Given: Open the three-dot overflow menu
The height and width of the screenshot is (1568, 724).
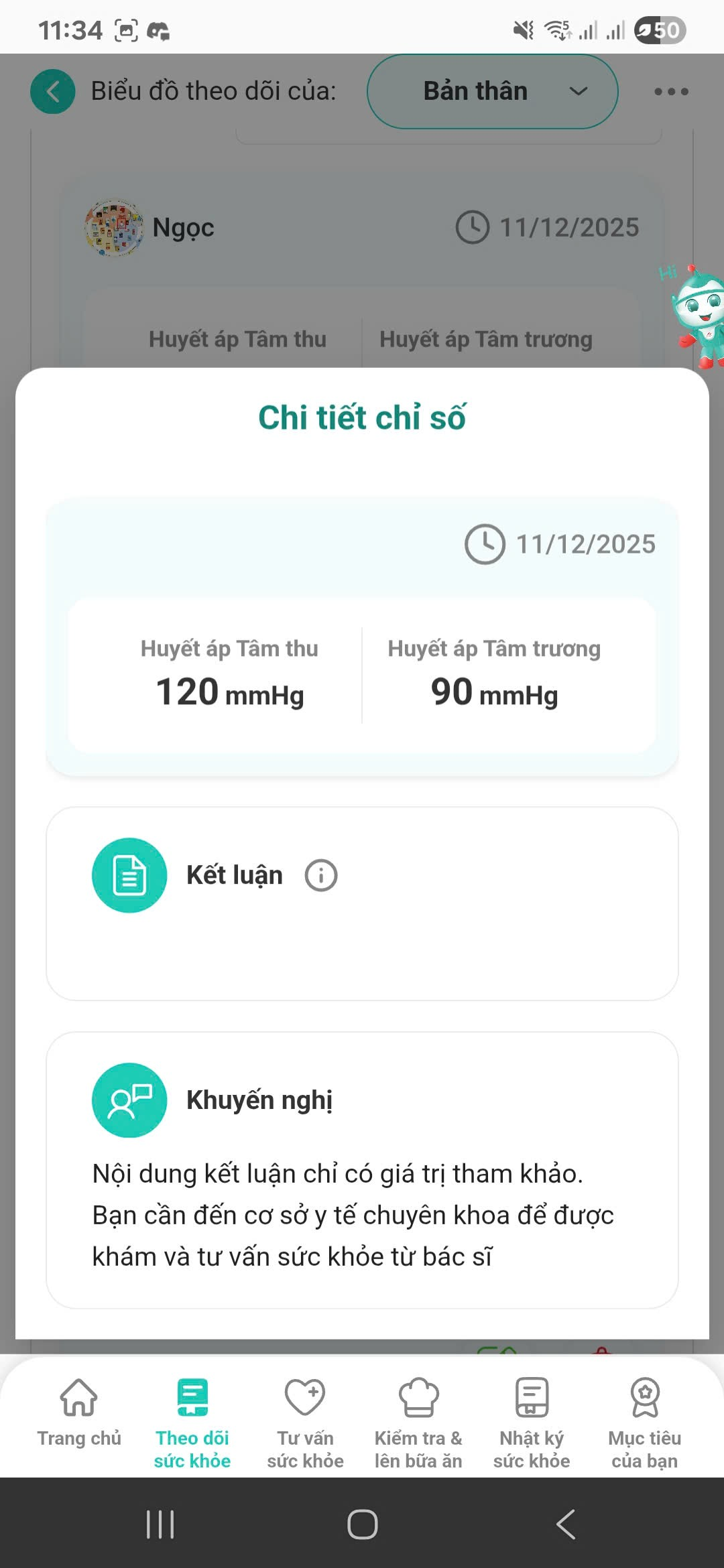Looking at the screenshot, I should 671,91.
